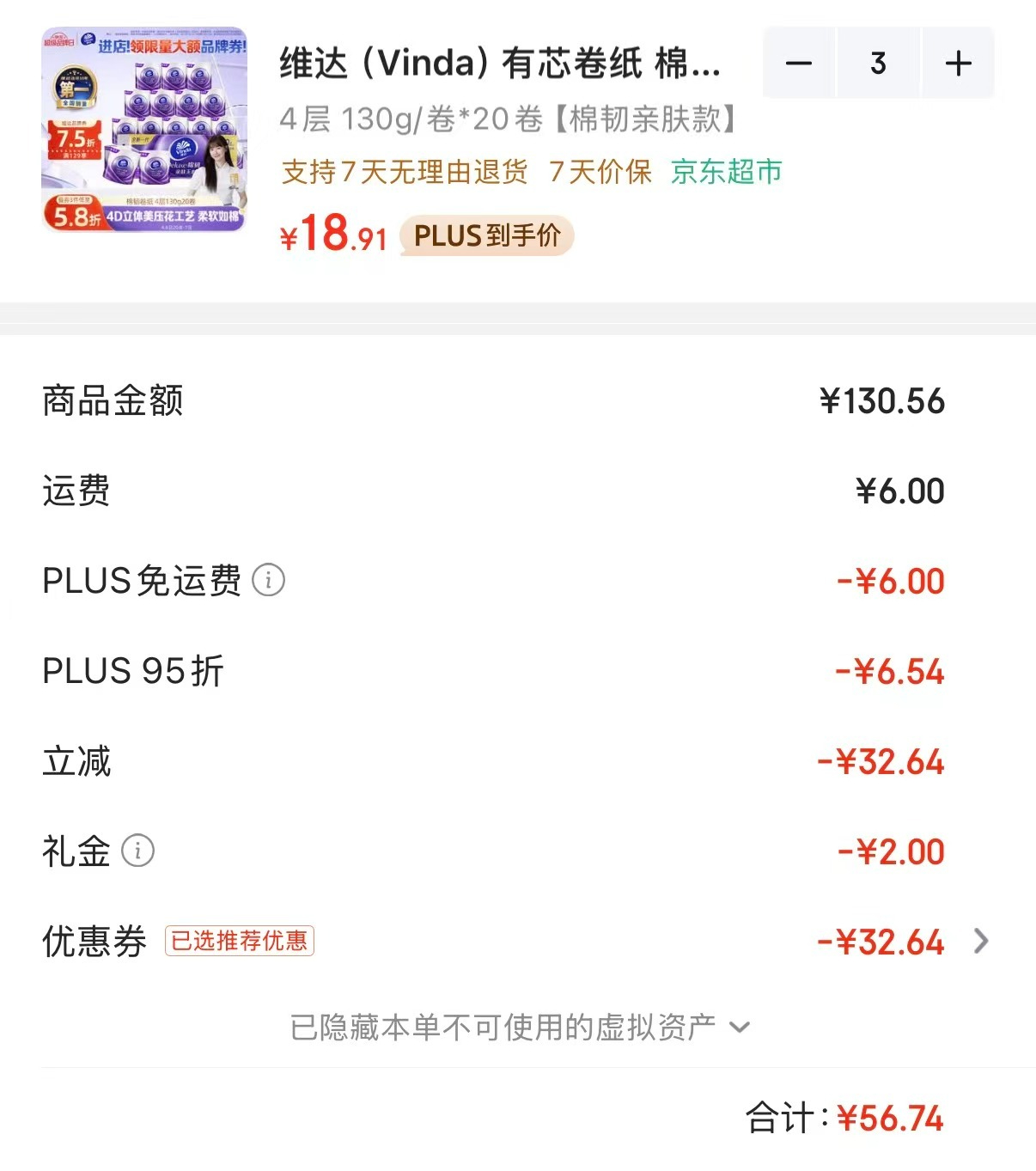Open the Vinda tissue product image
The width and height of the screenshot is (1036, 1171).
144,130
